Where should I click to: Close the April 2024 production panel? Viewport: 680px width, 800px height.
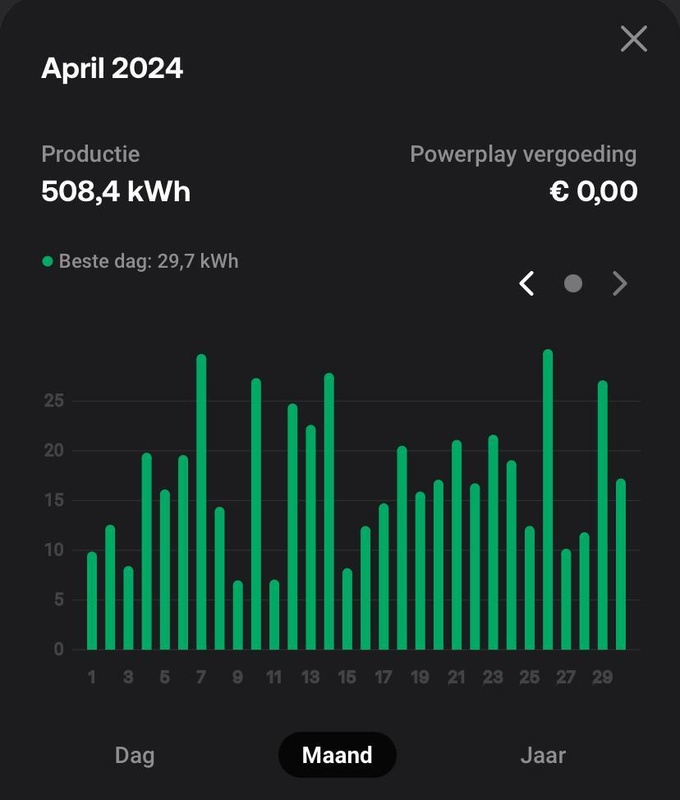[x=634, y=39]
